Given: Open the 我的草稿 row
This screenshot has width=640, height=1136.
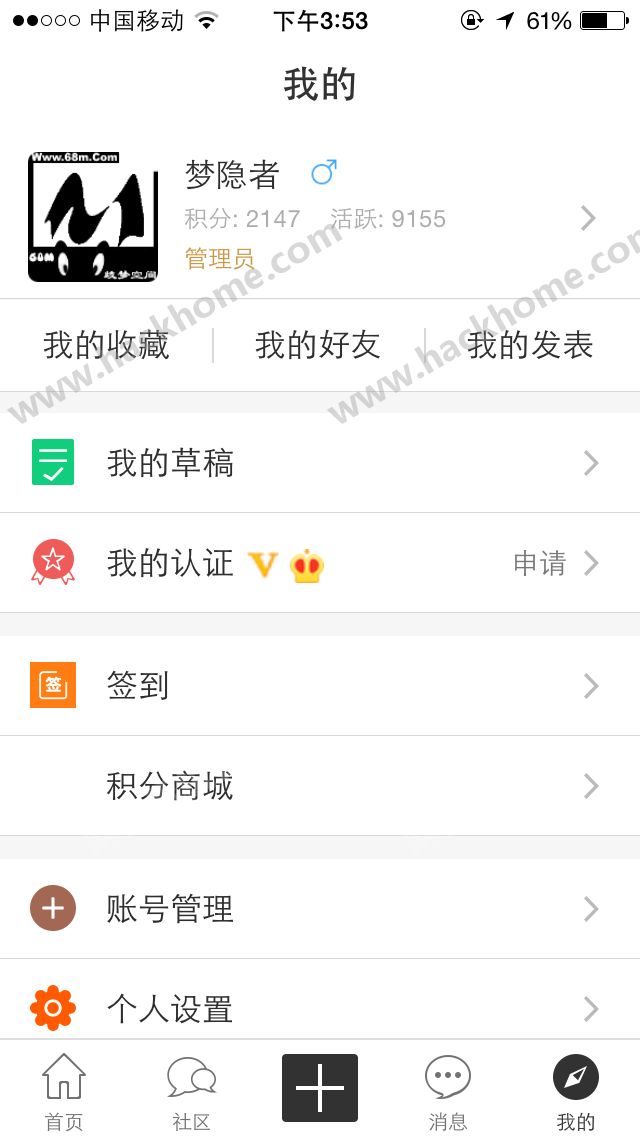Looking at the screenshot, I should [320, 462].
